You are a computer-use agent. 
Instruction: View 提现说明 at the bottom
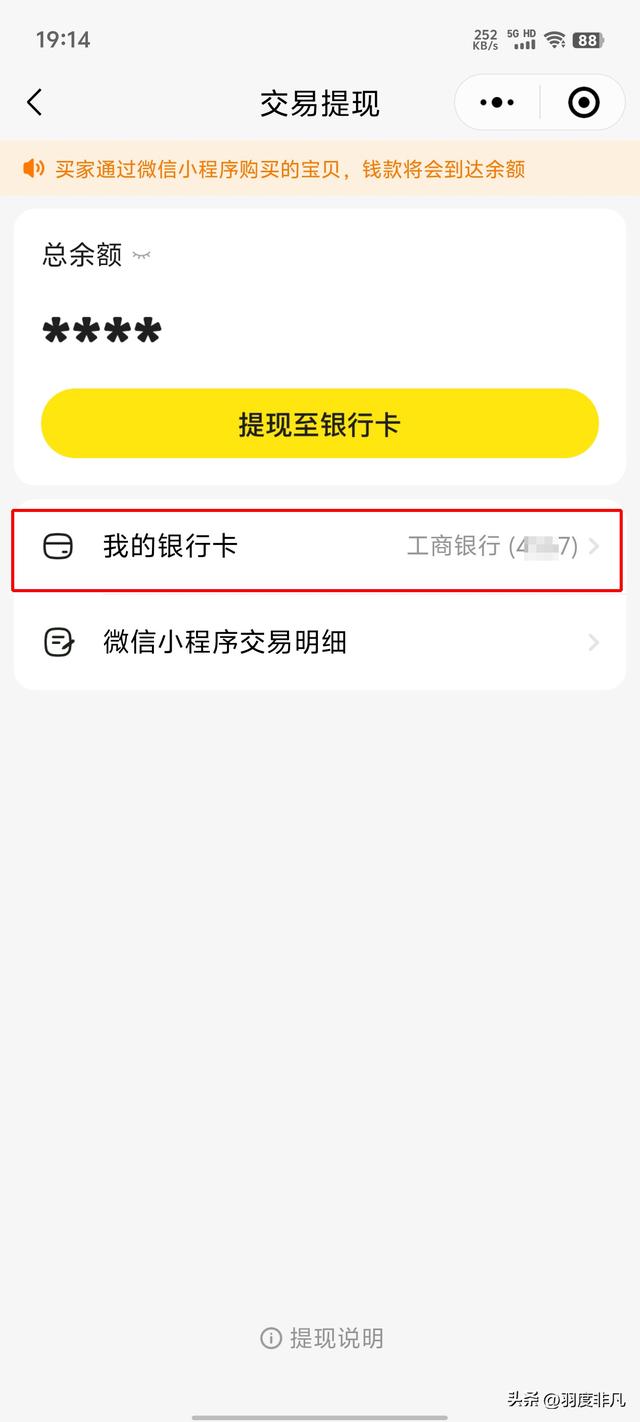pos(322,1338)
